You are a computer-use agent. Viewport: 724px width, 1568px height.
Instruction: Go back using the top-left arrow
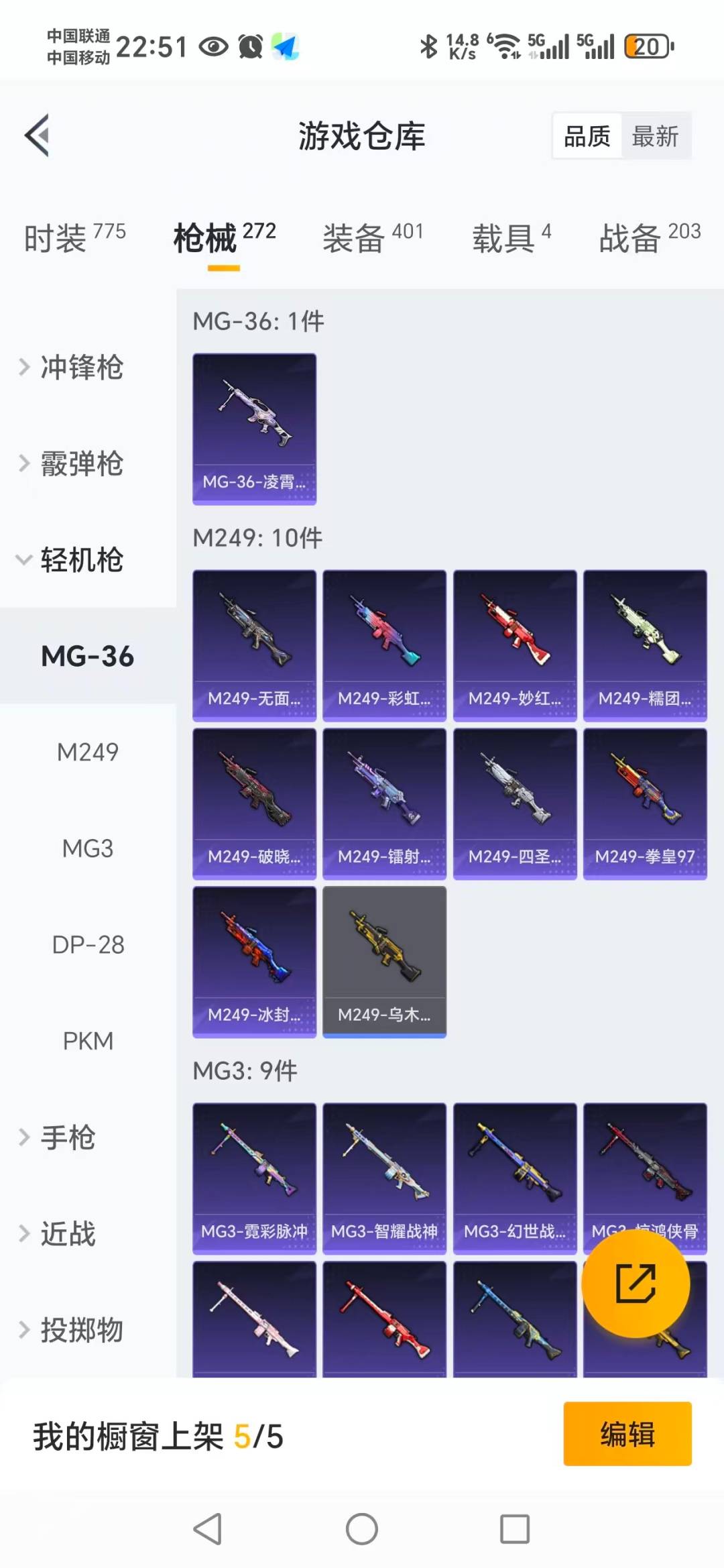(38, 135)
